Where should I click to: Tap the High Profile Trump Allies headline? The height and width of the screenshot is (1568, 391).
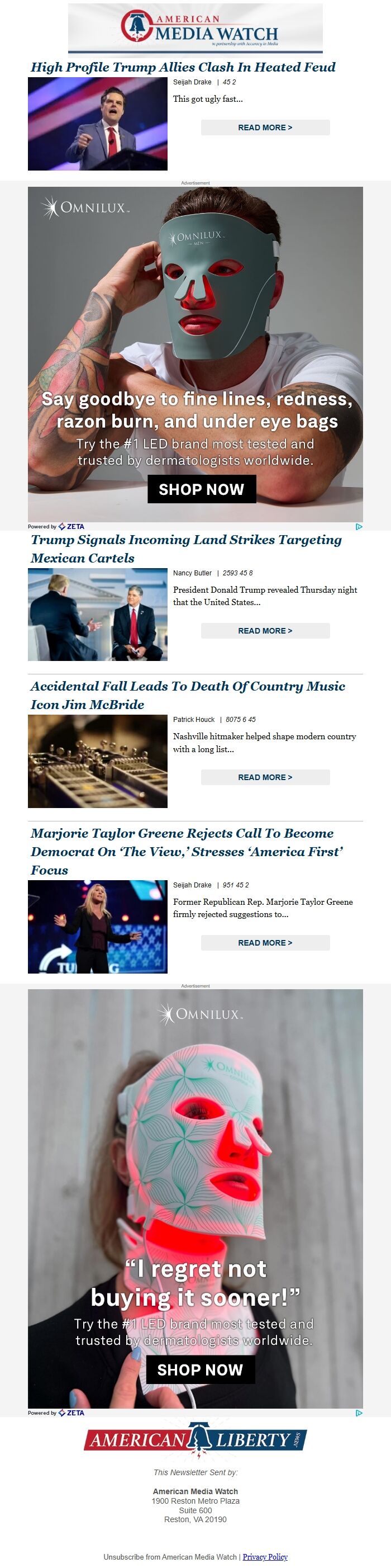(183, 68)
